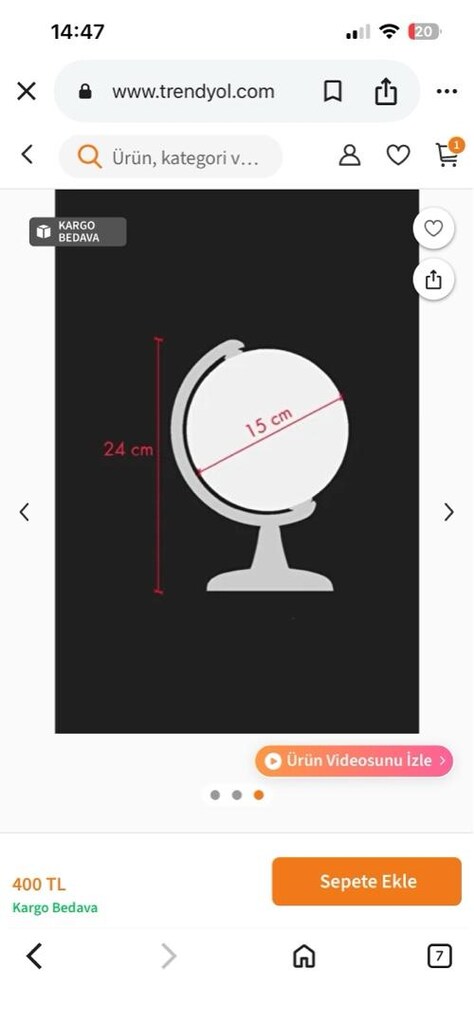This screenshot has width=474, height=1024.
Task: Open the browser overflow menu
Action: 447,91
